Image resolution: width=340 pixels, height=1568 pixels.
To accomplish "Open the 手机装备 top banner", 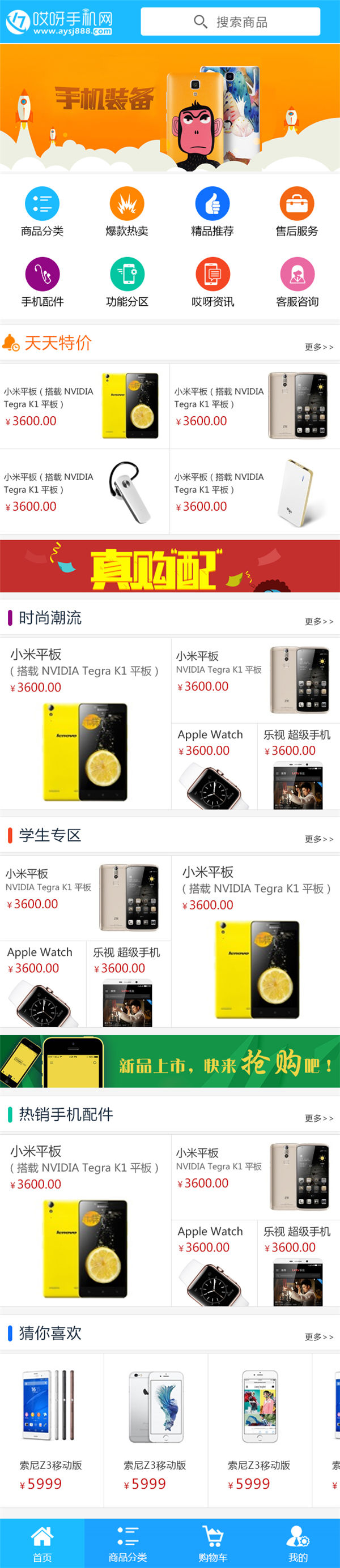I will click(x=170, y=108).
